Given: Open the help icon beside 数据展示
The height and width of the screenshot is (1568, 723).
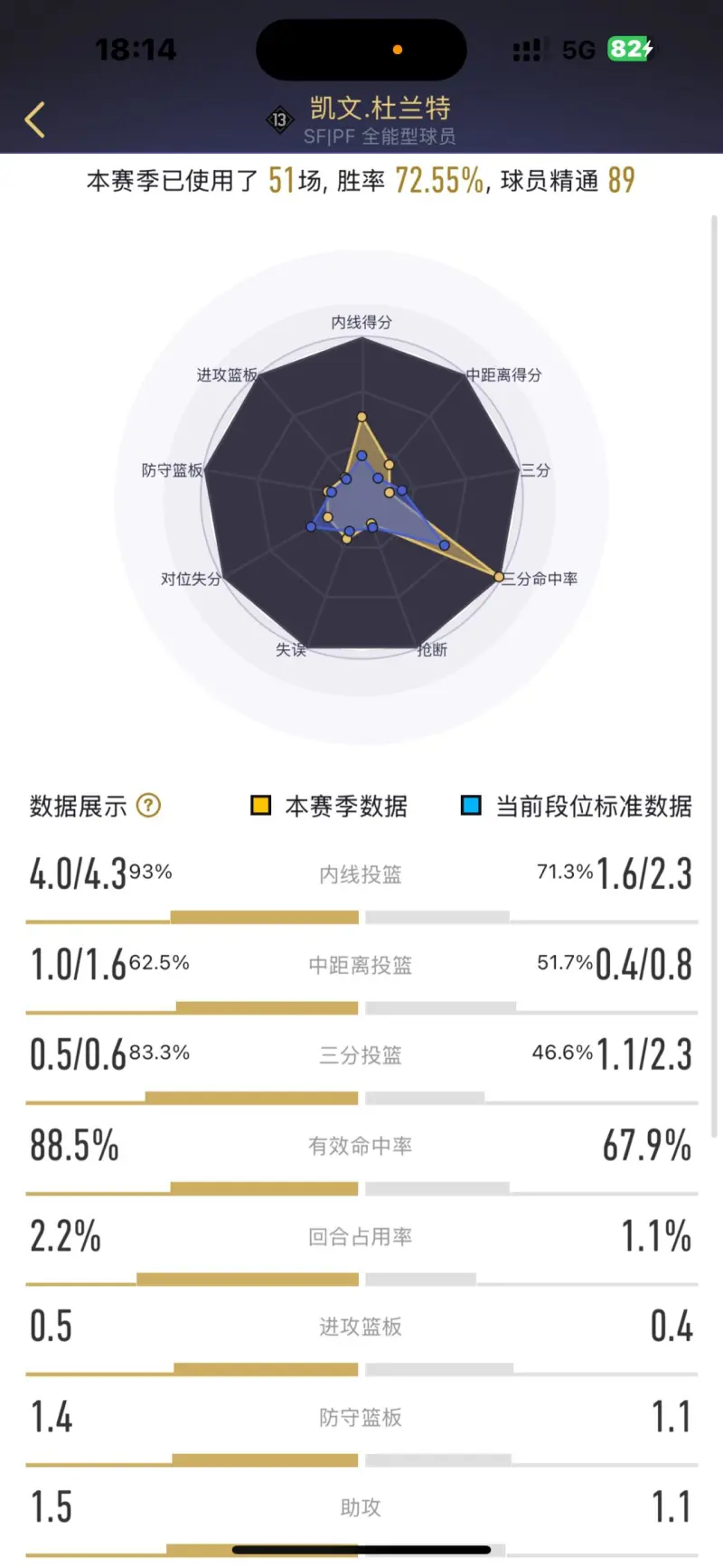Looking at the screenshot, I should pyautogui.click(x=148, y=805).
